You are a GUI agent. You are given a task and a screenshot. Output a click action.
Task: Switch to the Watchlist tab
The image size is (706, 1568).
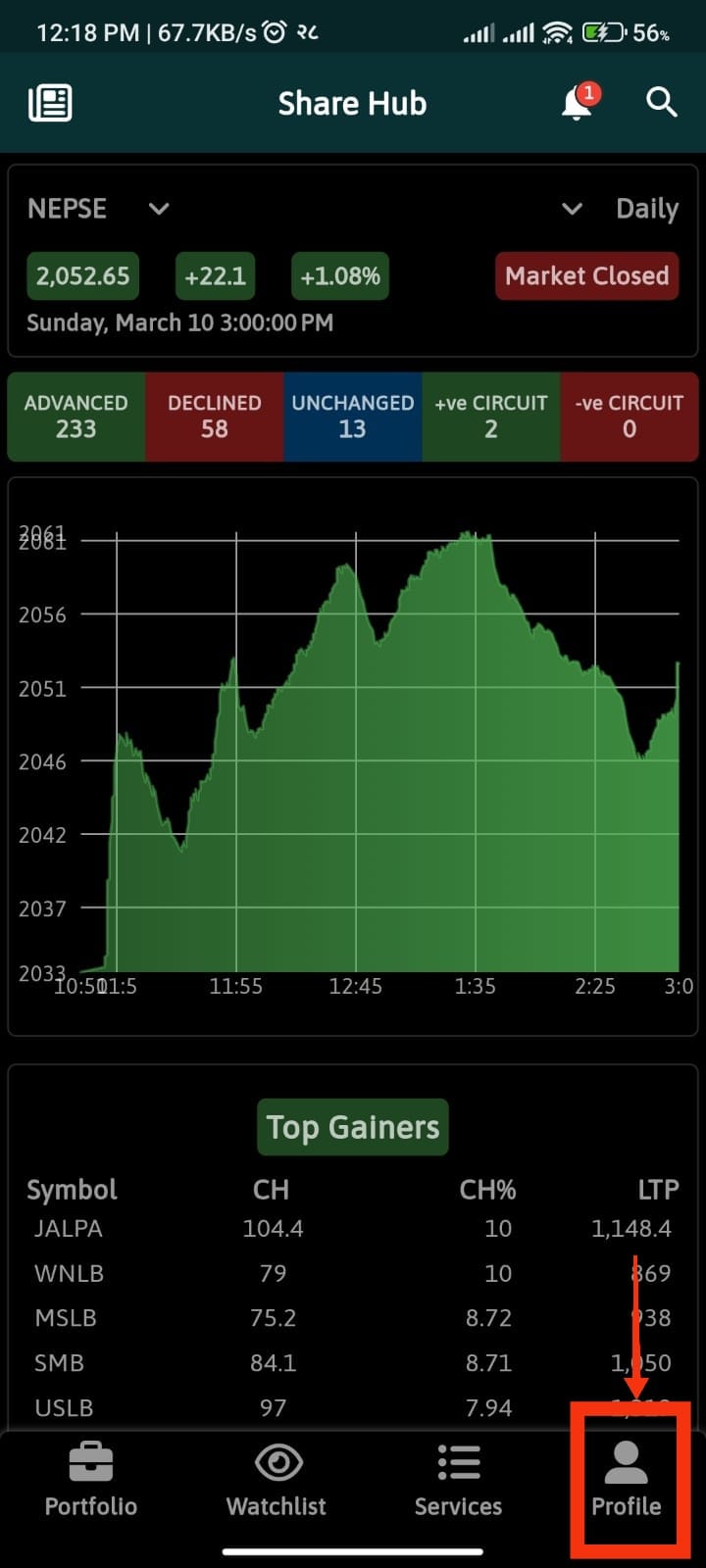(x=277, y=1481)
